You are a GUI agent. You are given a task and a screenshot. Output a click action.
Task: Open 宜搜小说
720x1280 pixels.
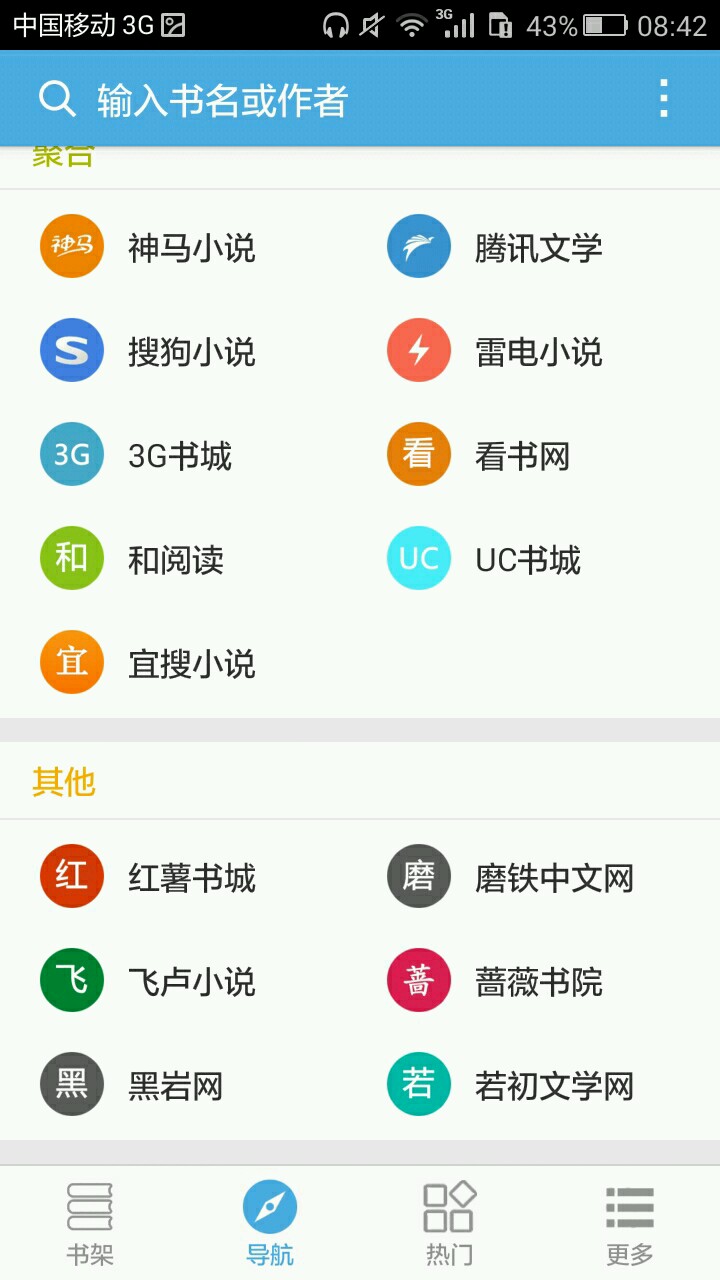point(190,664)
